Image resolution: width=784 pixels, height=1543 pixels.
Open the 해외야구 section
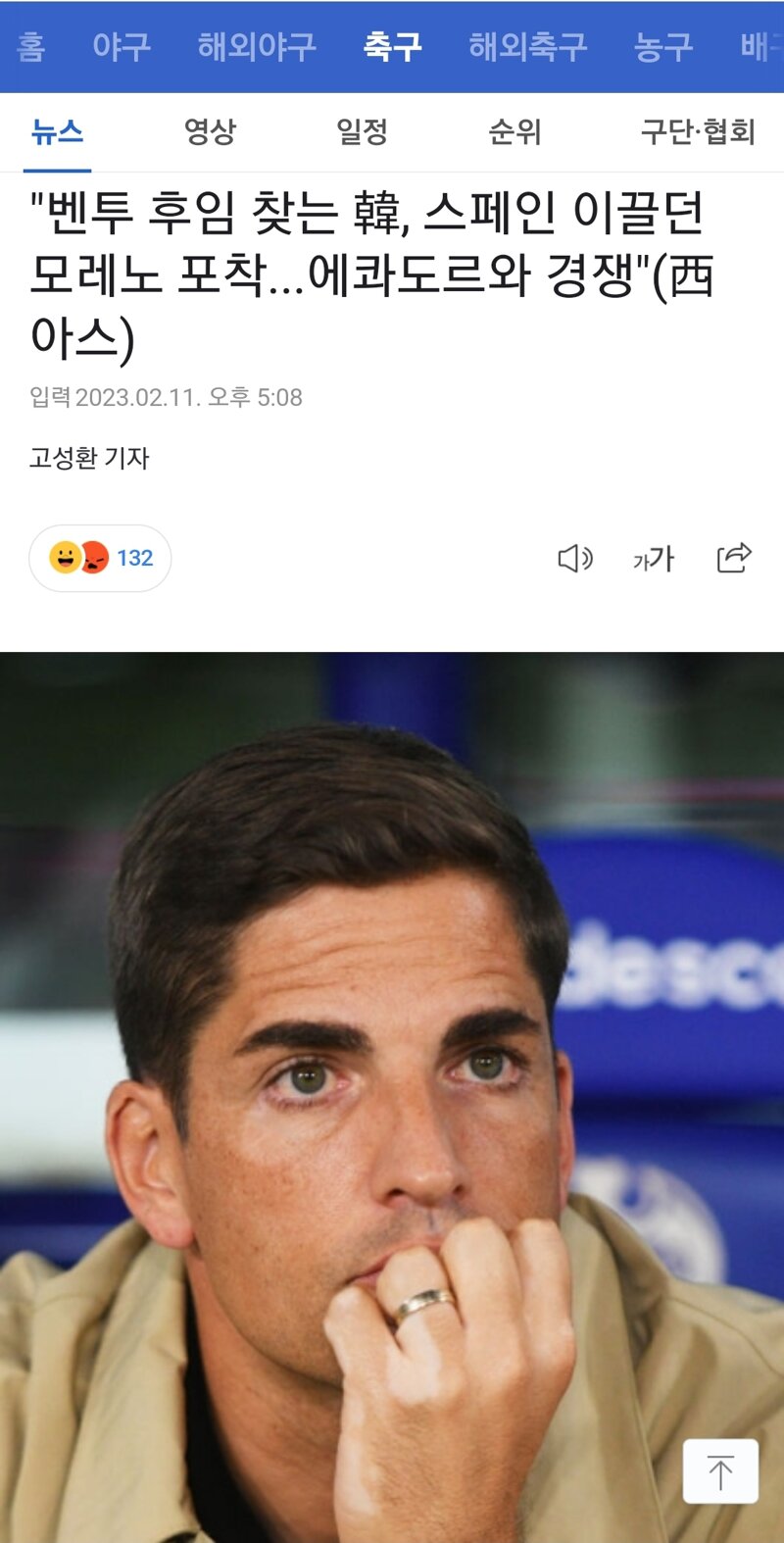coord(257,46)
